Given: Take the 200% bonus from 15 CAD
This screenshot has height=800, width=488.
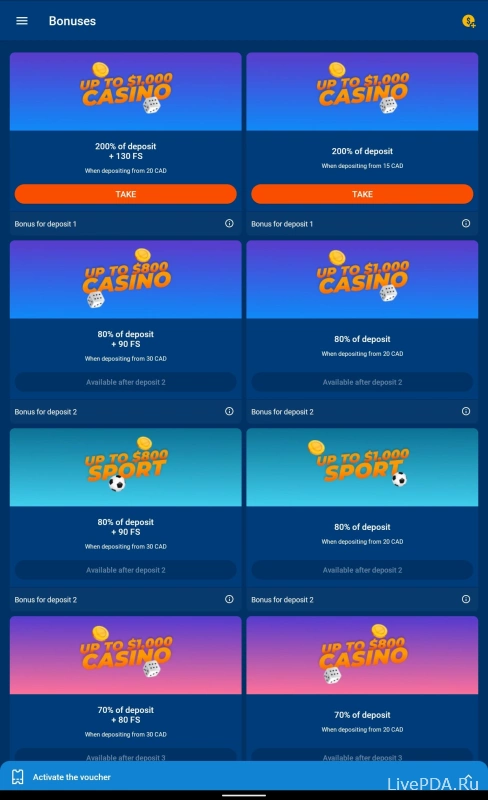Looking at the screenshot, I should pos(362,194).
